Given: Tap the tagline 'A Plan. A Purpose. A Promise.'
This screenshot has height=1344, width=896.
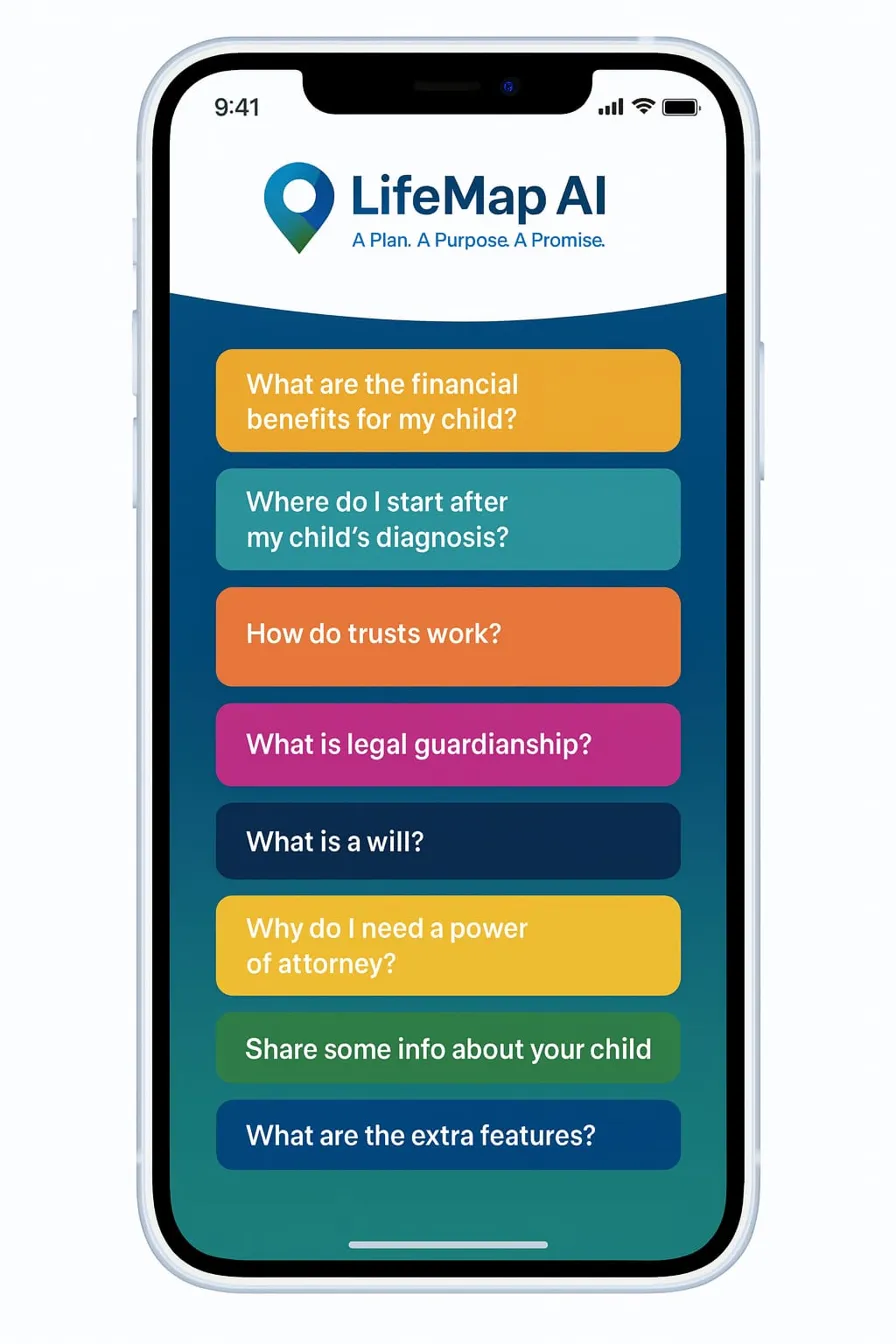Looking at the screenshot, I should click(477, 240).
